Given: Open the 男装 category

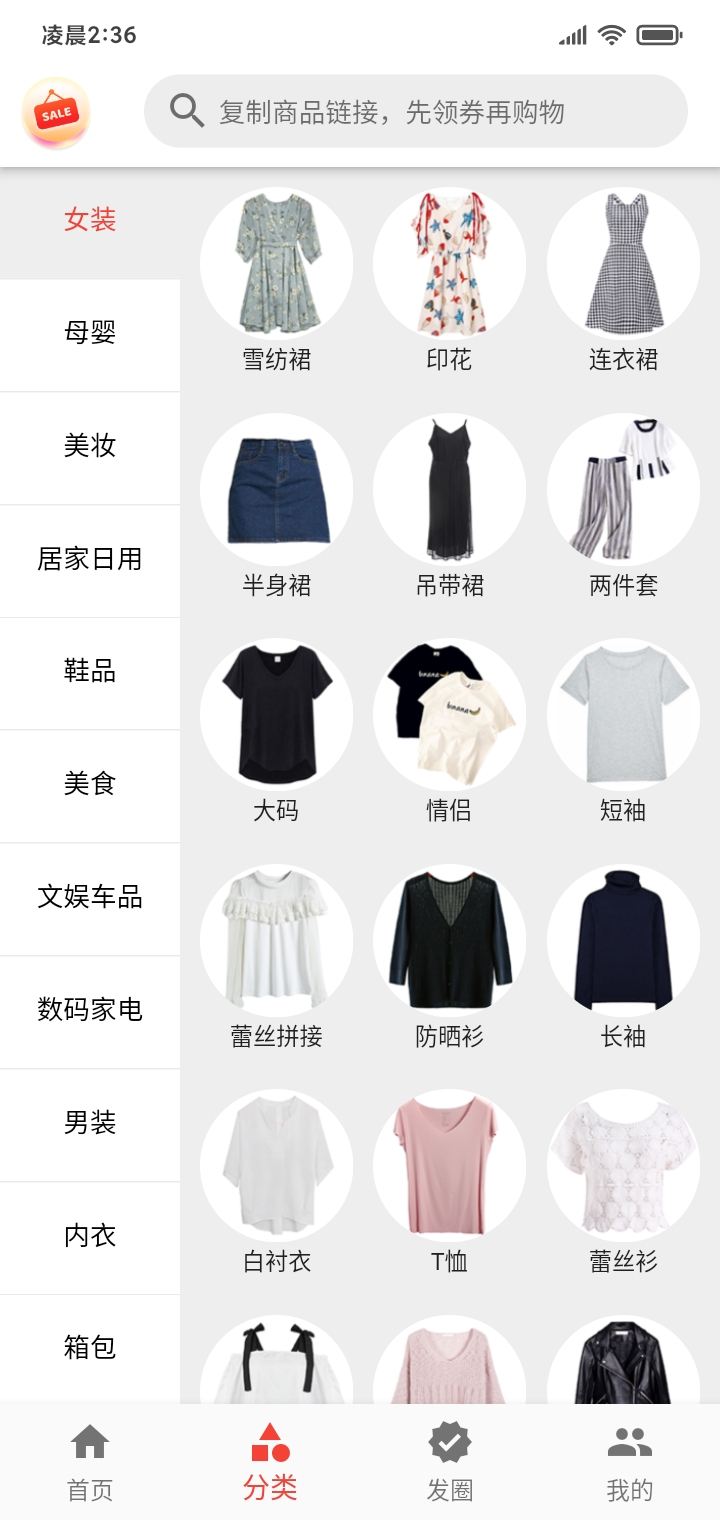Looking at the screenshot, I should [x=90, y=1126].
